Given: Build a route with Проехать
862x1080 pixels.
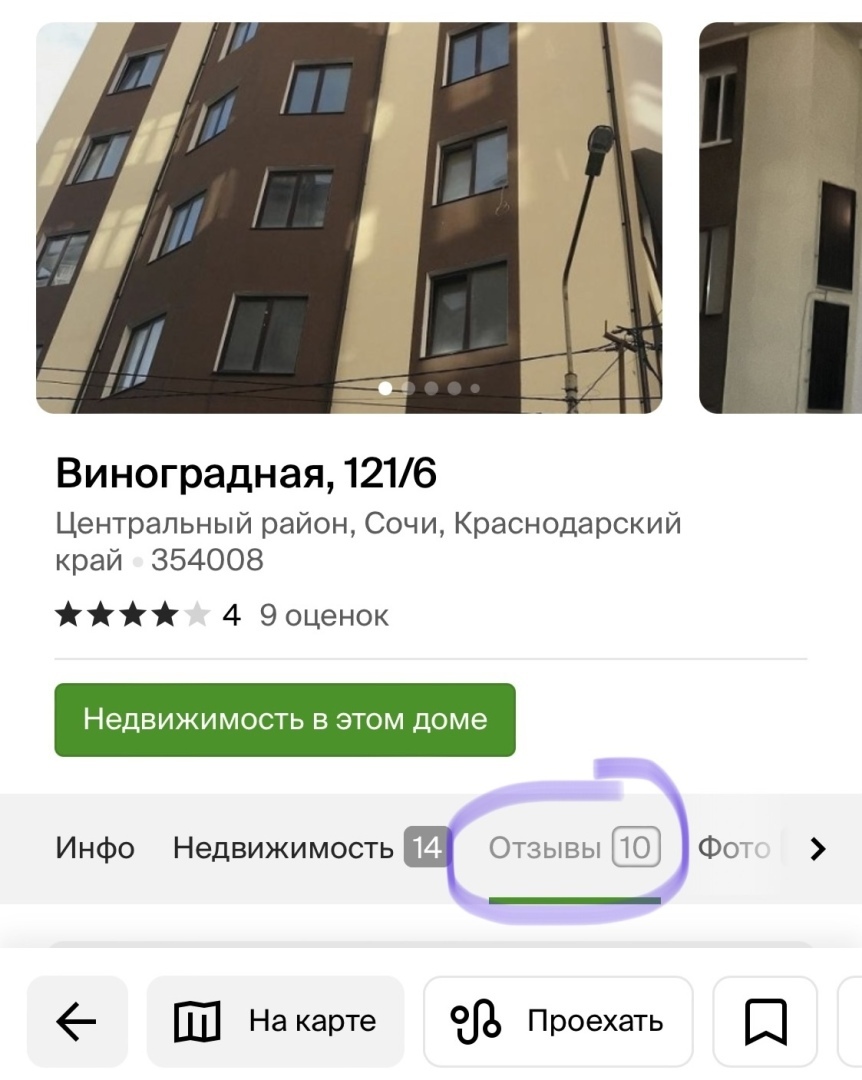Looking at the screenshot, I should (x=558, y=1021).
